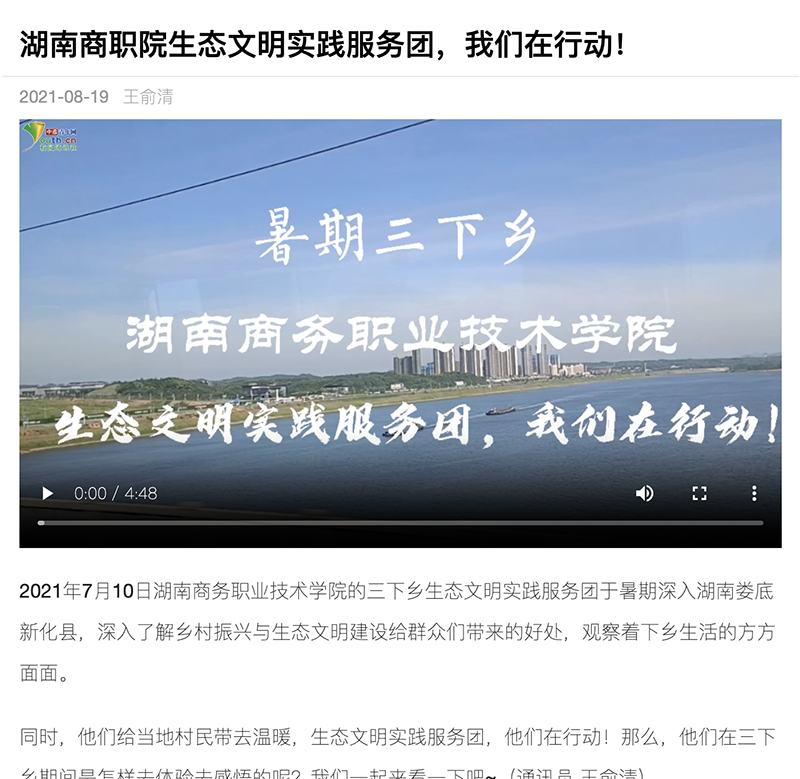Mute the video sound
Screen dimensions: 800x779
(645, 493)
